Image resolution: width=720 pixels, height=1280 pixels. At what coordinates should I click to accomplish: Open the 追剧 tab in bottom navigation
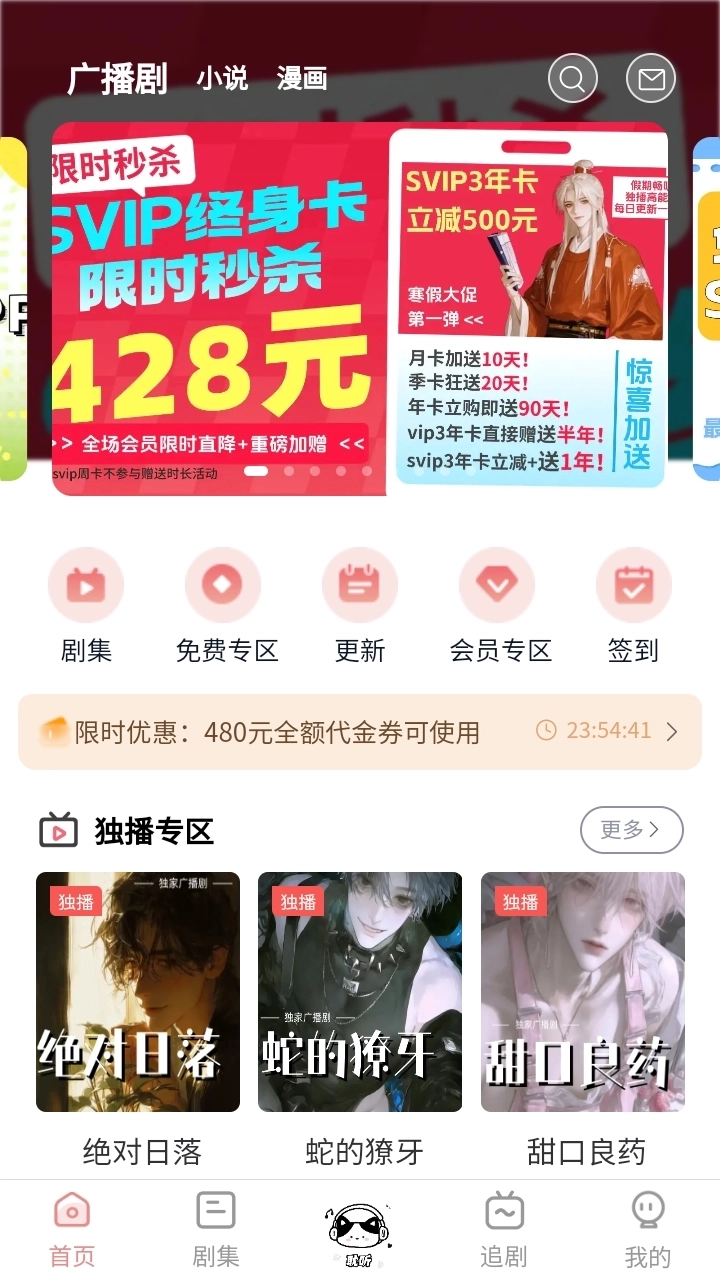(504, 1225)
